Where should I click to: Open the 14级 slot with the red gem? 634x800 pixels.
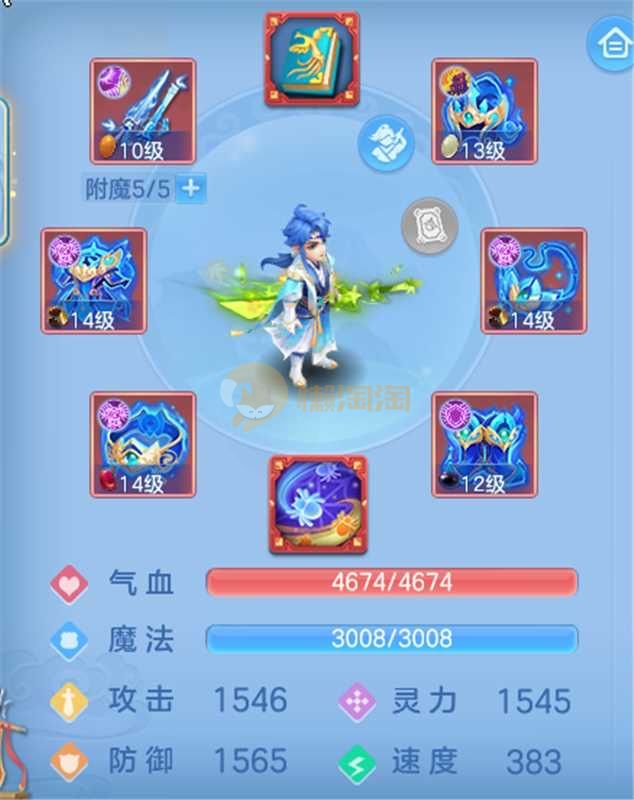point(142,444)
